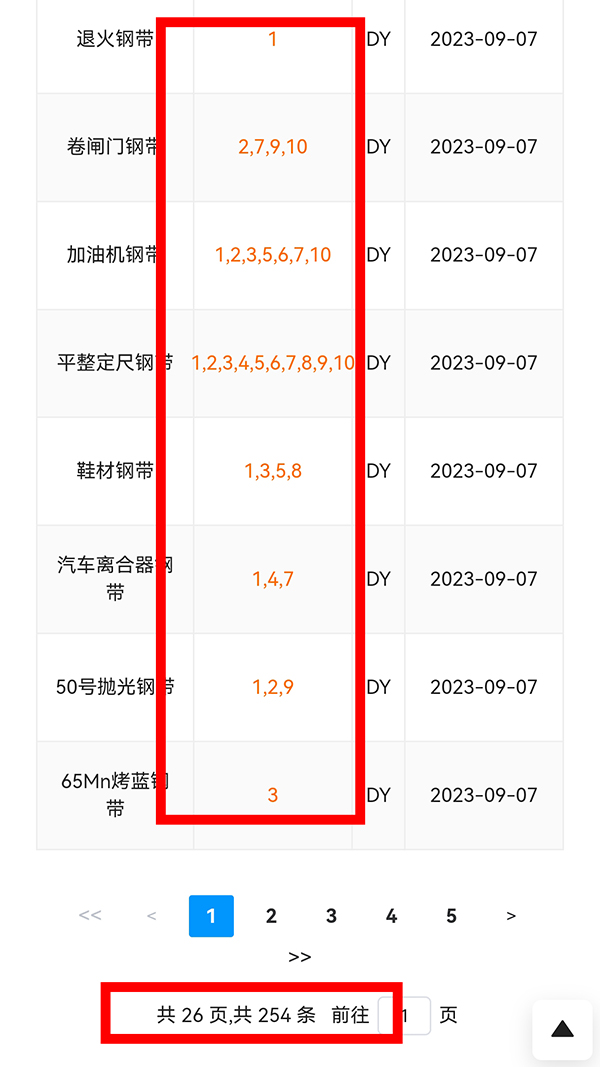Open the next page arrow

coord(511,916)
